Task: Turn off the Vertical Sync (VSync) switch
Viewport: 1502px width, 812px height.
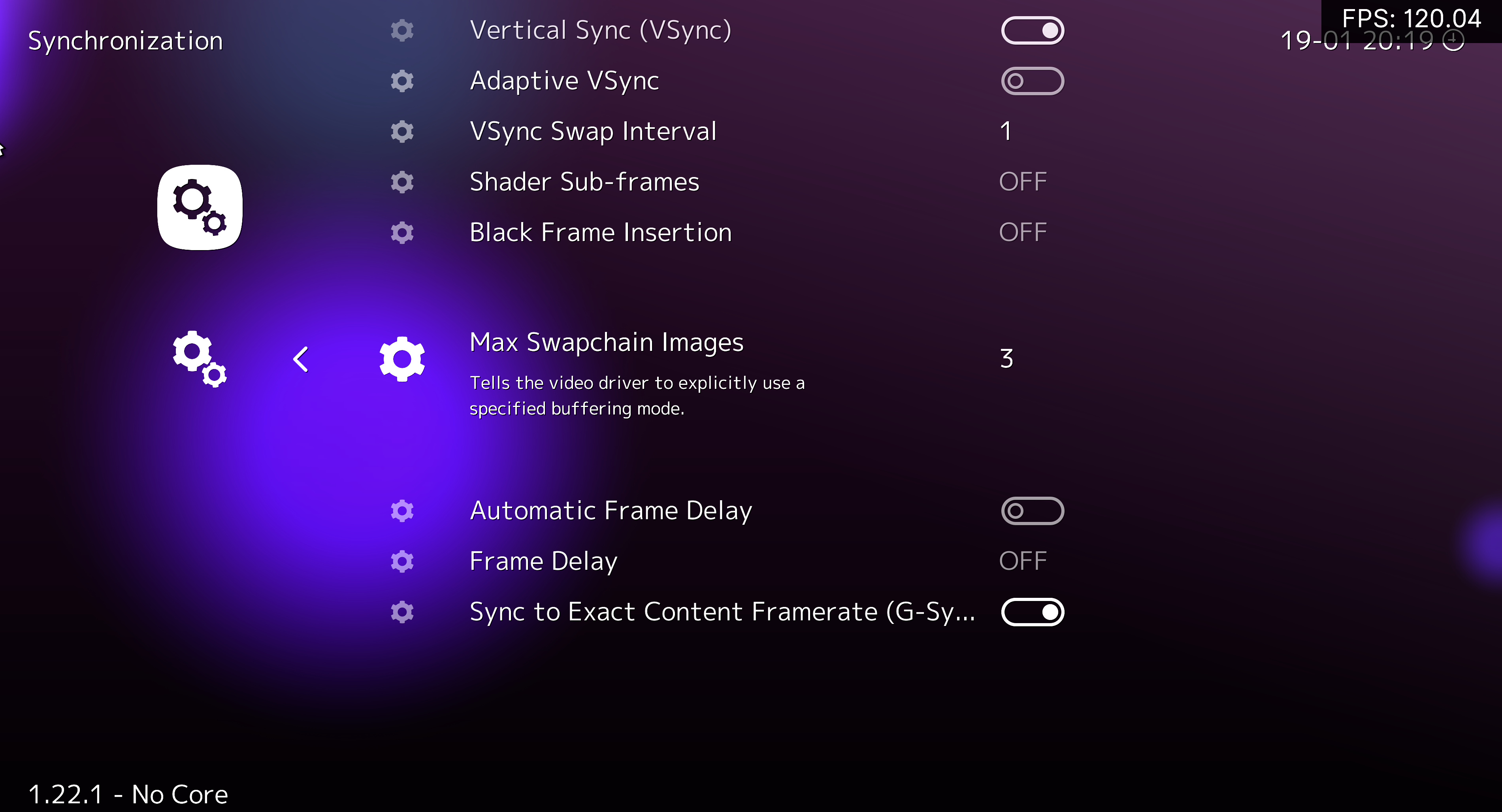Action: [1032, 30]
